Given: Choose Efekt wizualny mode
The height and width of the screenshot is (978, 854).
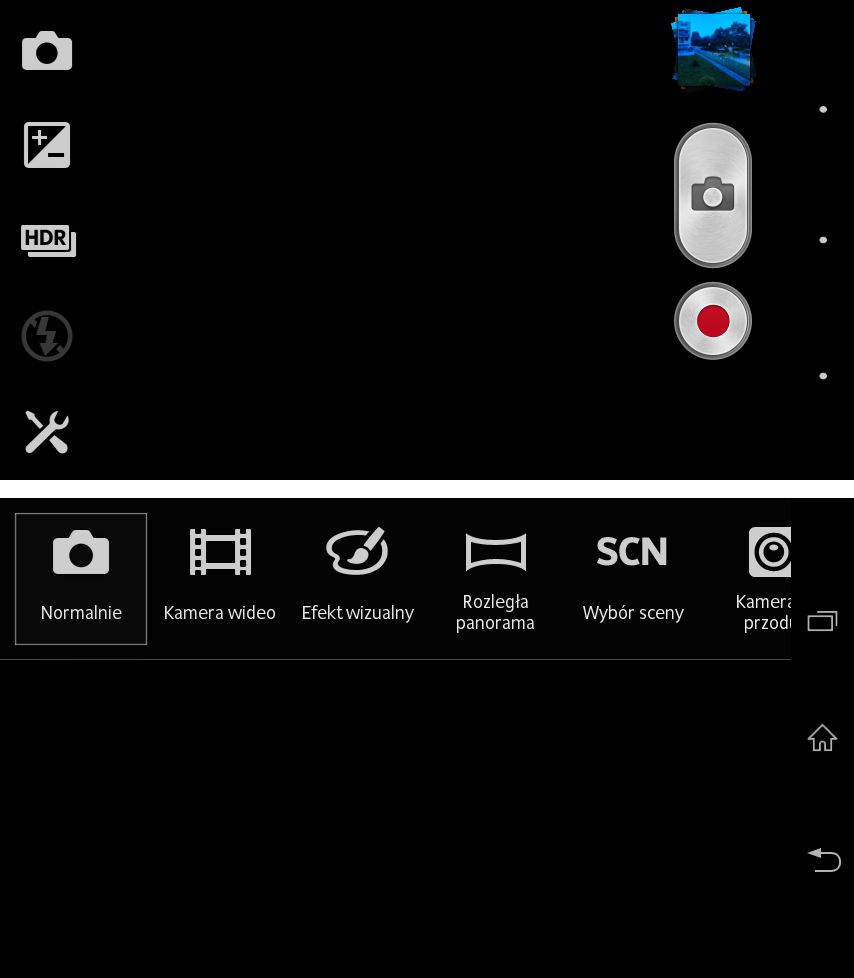Looking at the screenshot, I should [357, 579].
